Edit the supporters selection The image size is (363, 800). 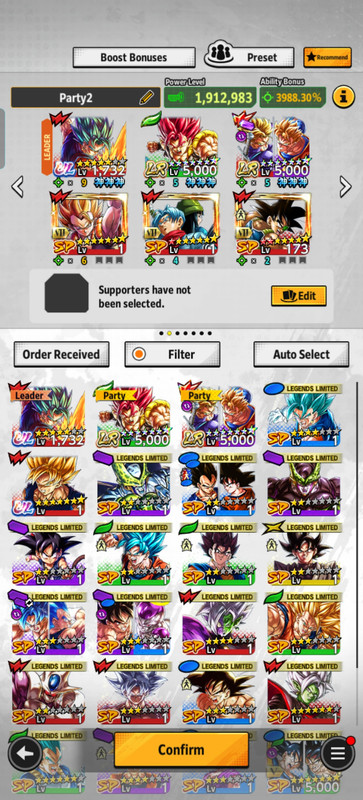299,295
